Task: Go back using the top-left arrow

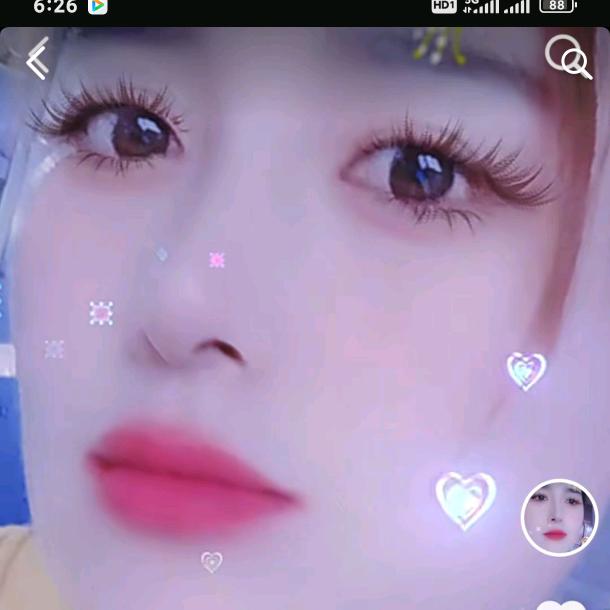Action: pyautogui.click(x=38, y=60)
